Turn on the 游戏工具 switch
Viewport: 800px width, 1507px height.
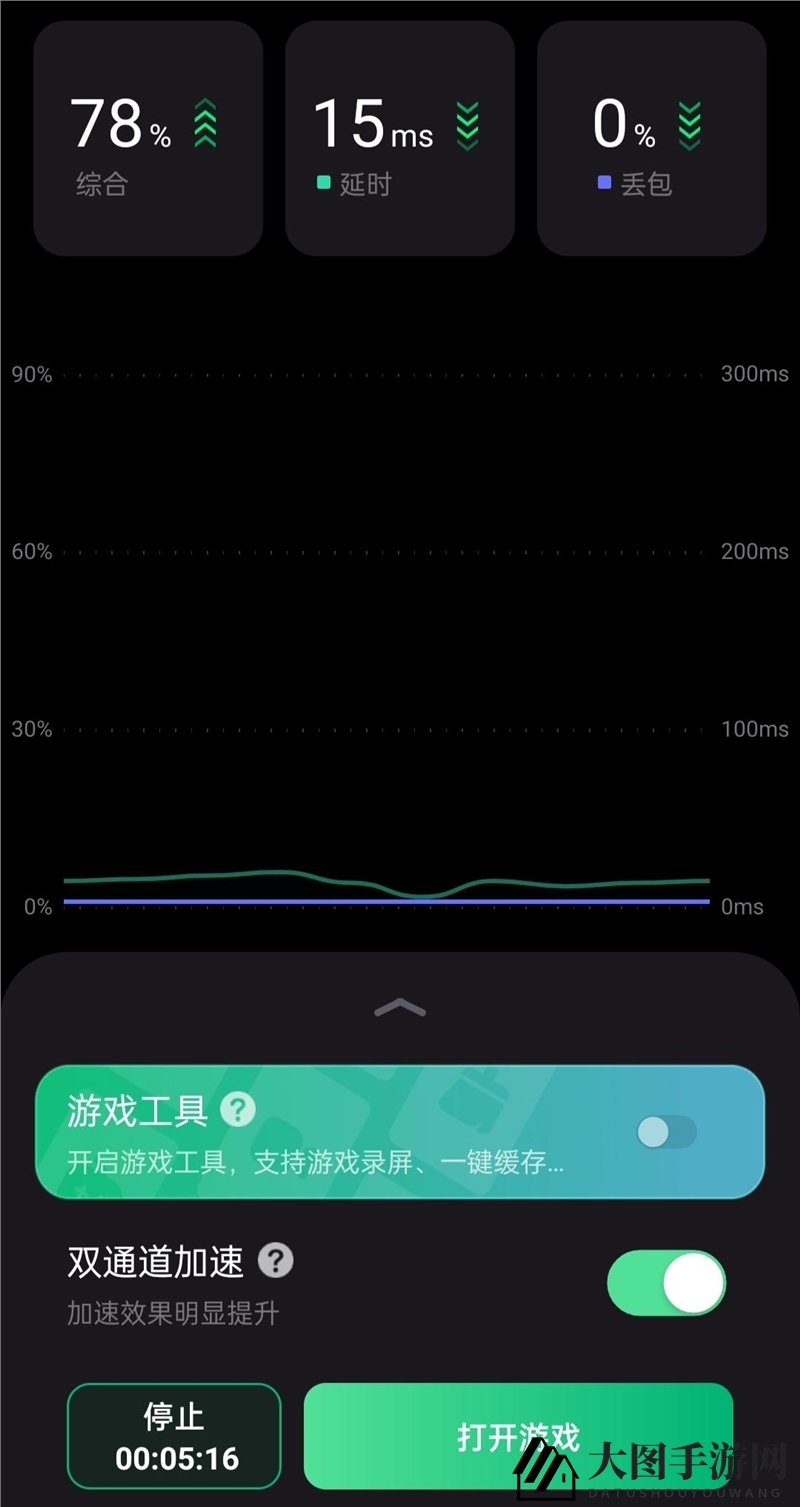[667, 1132]
